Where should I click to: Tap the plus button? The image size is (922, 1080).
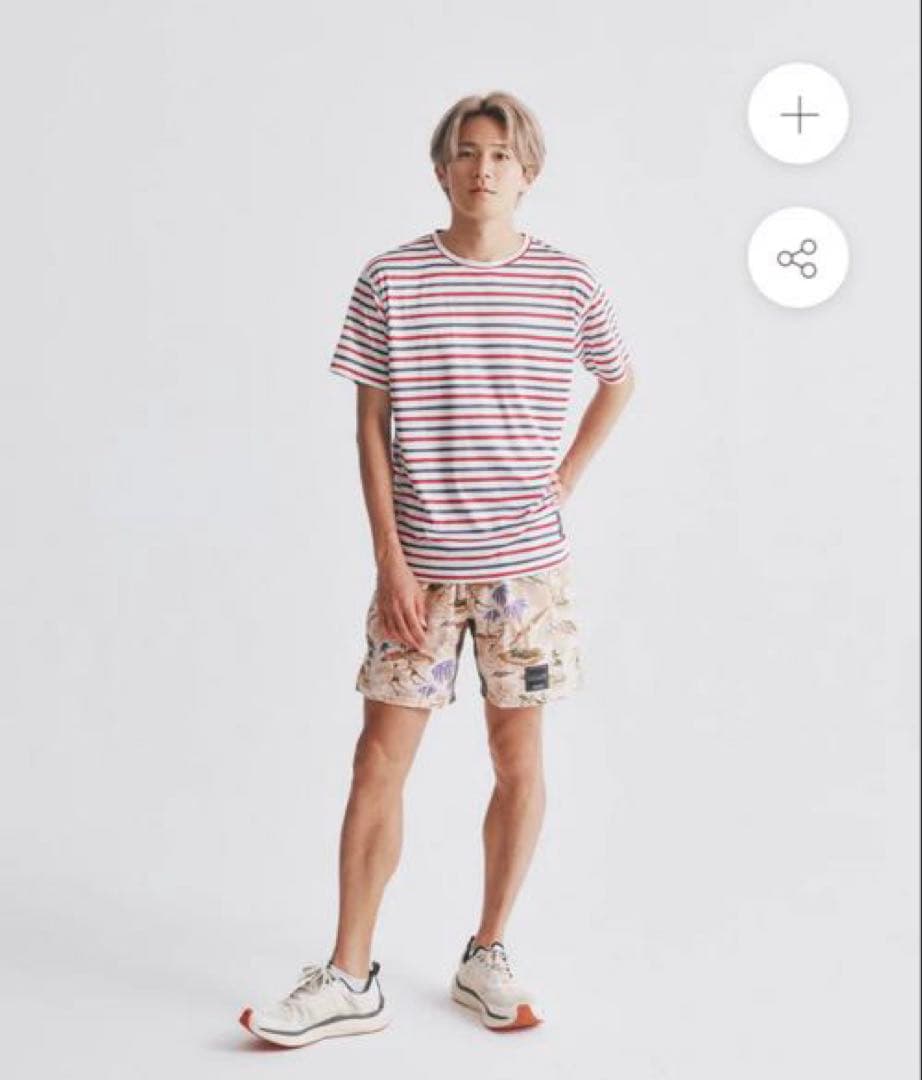798,116
